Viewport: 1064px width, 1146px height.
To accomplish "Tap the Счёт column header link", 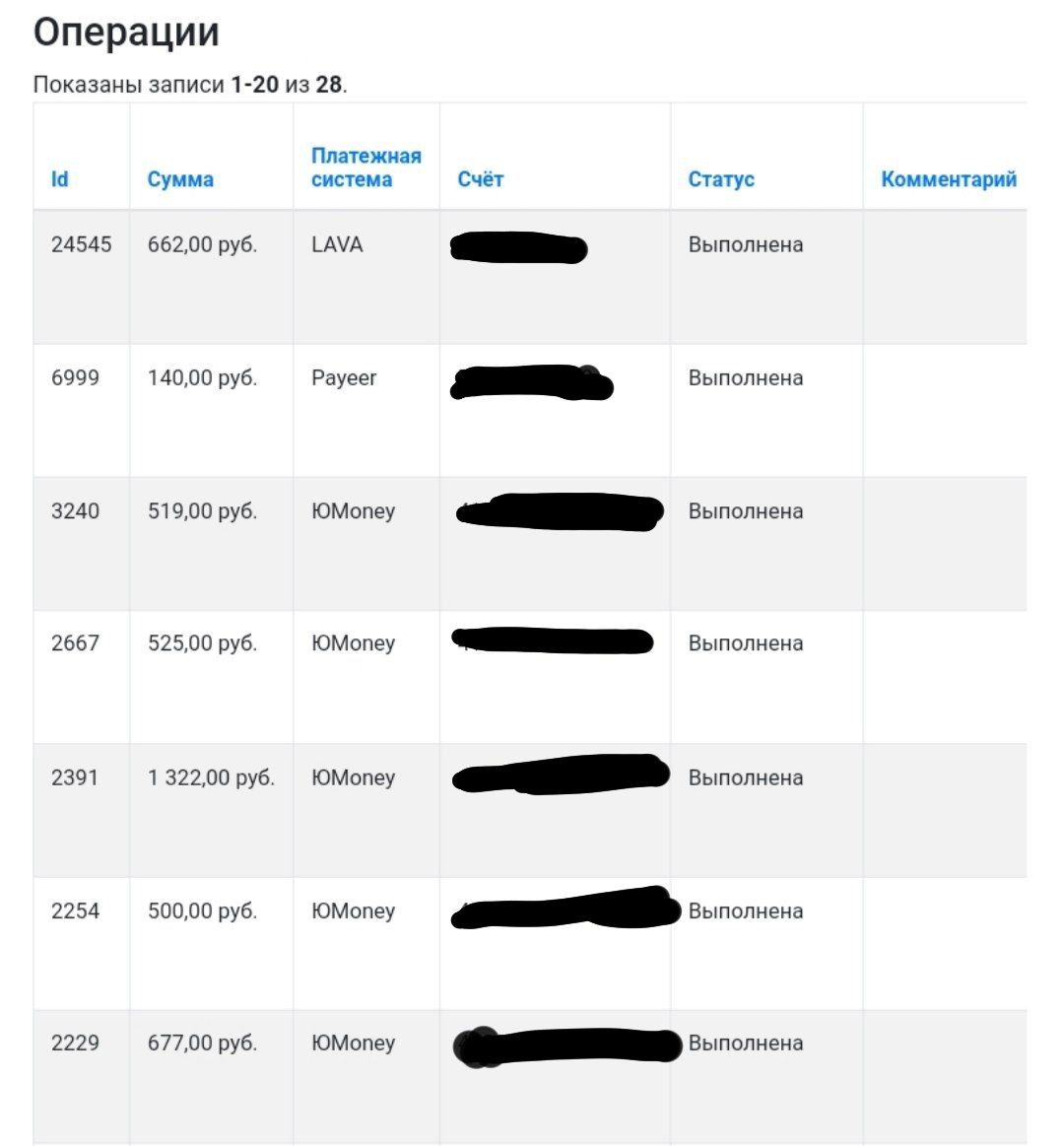I will (x=480, y=179).
